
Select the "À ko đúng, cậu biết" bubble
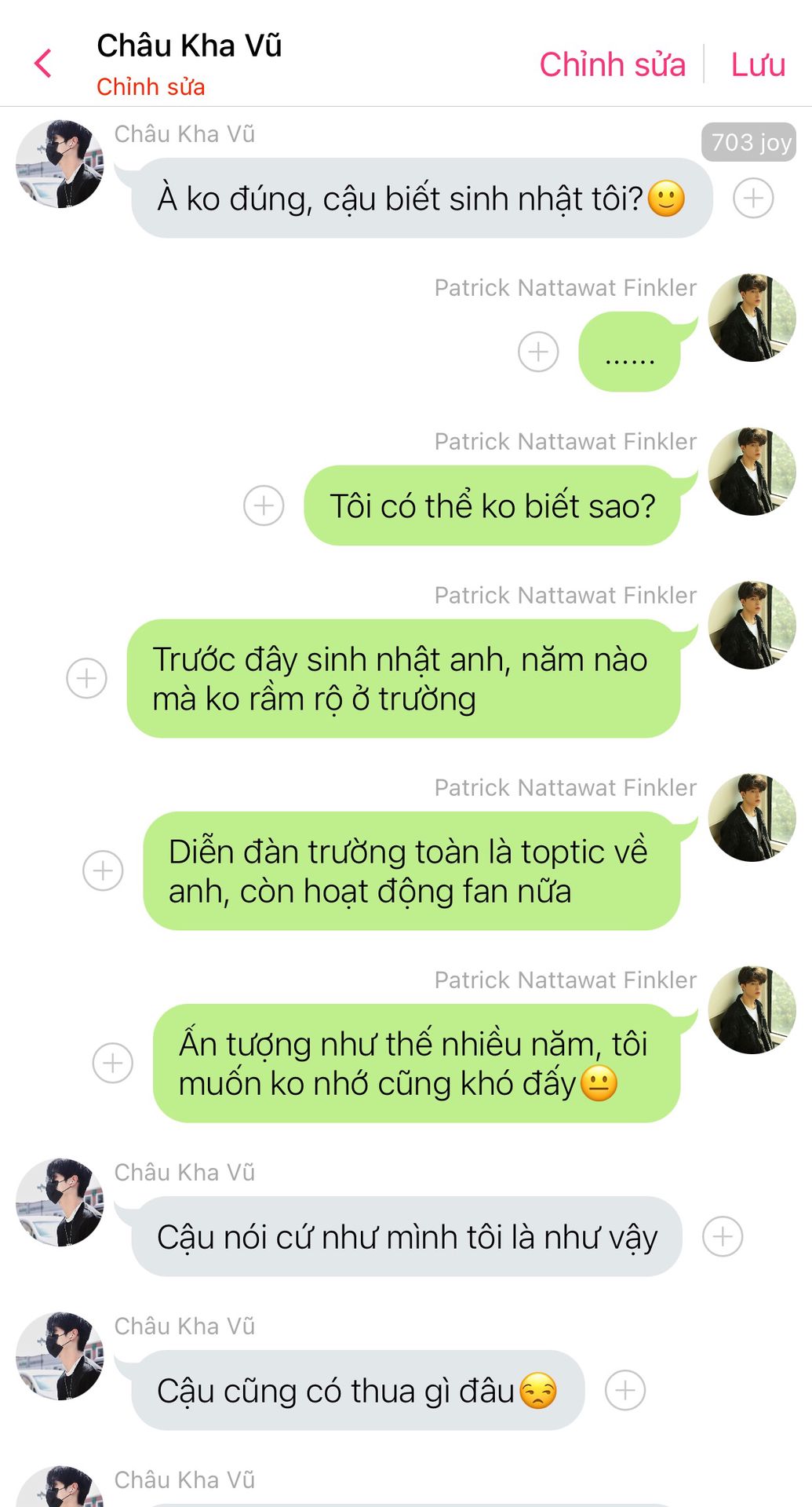click(x=421, y=198)
